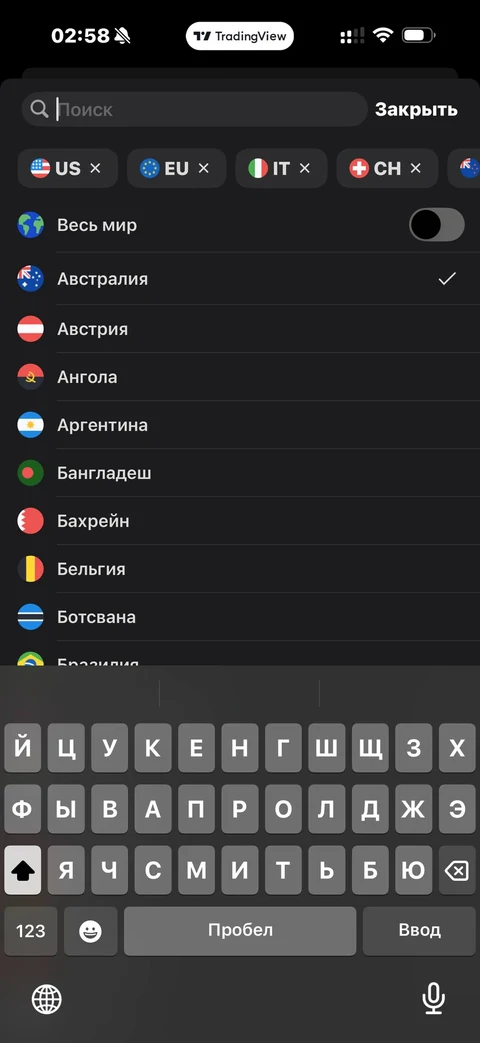This screenshot has height=1043, width=480.
Task: Select Бахрейн from the list
Action: tap(240, 521)
